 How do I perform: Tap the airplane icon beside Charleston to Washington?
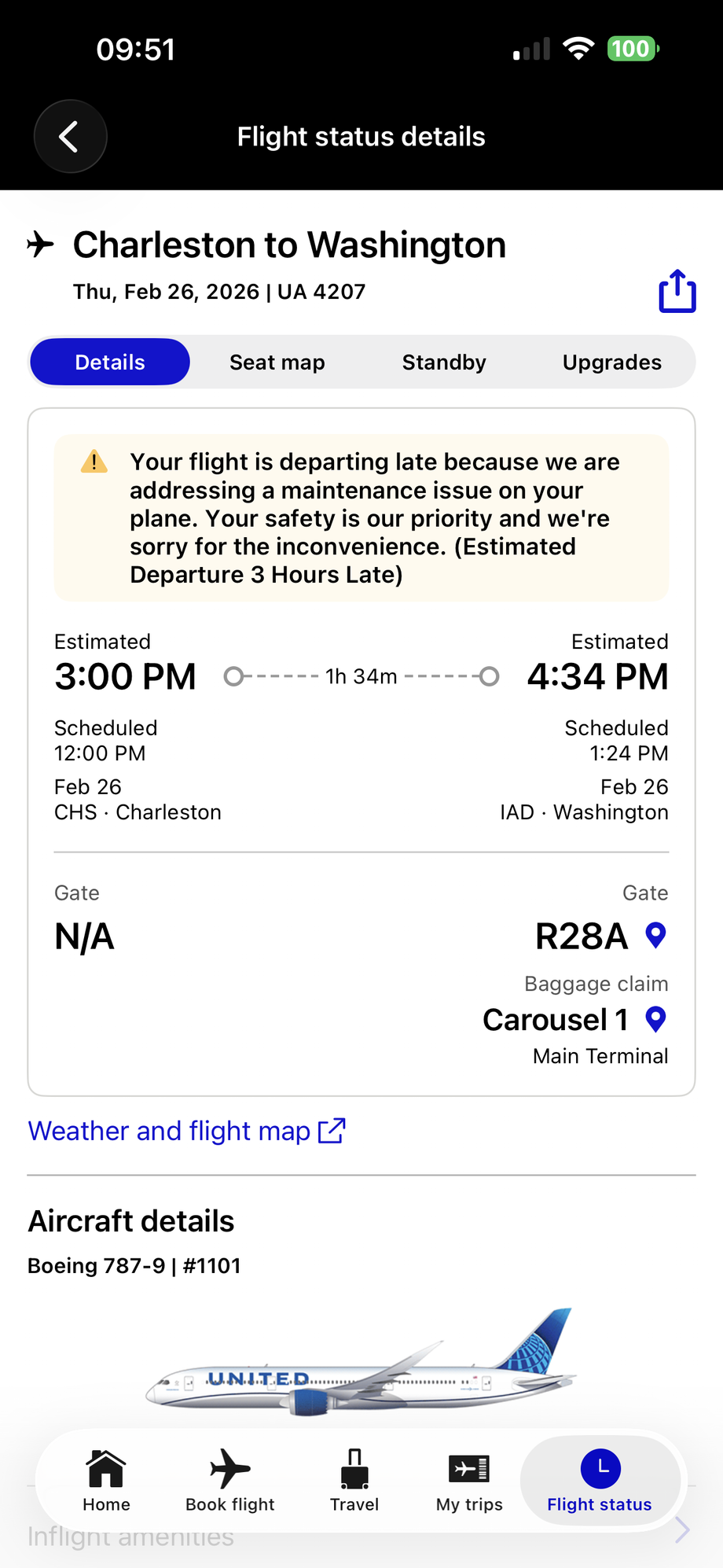pyautogui.click(x=41, y=244)
